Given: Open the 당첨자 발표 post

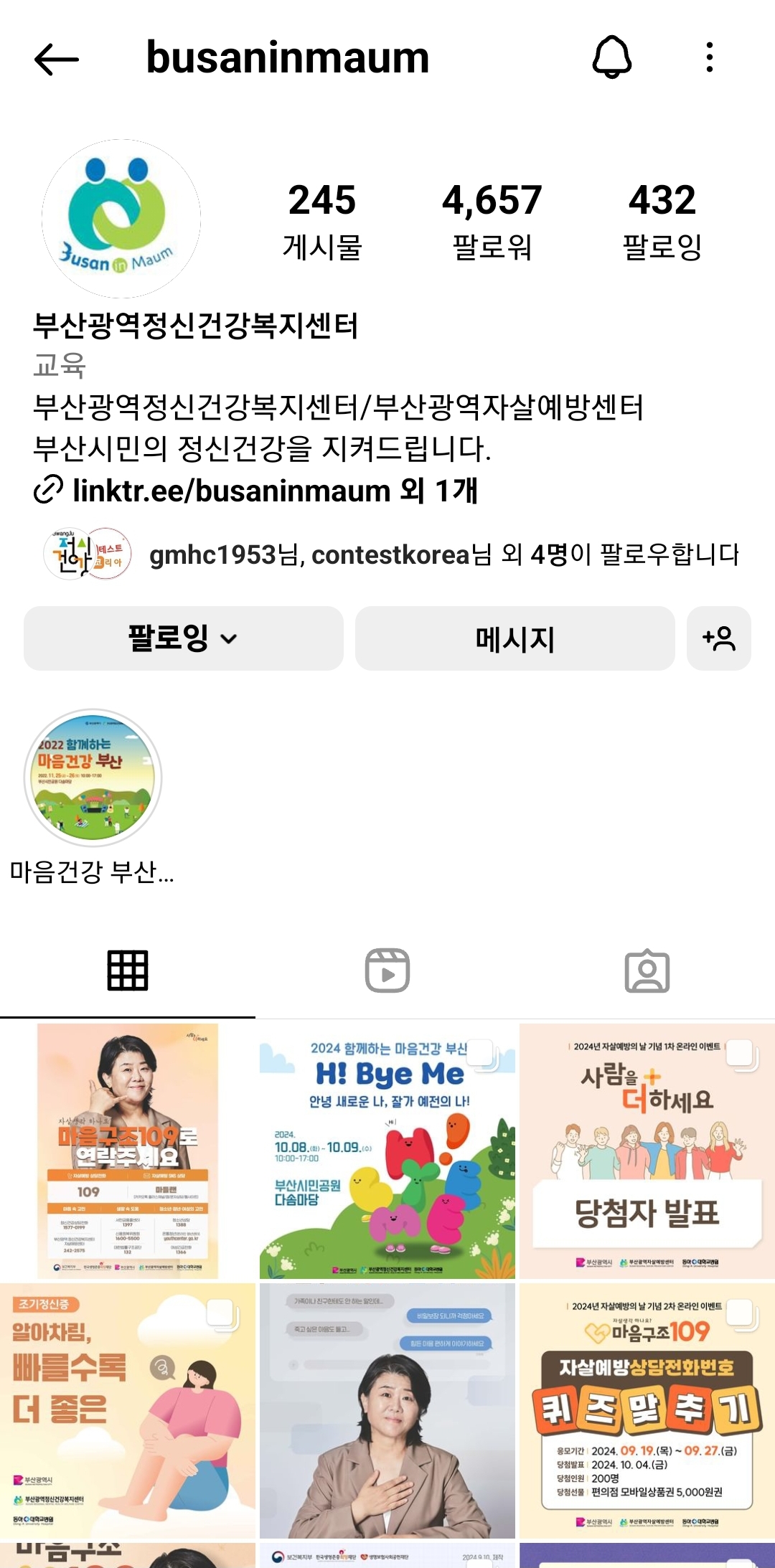Looking at the screenshot, I should pos(647,1151).
